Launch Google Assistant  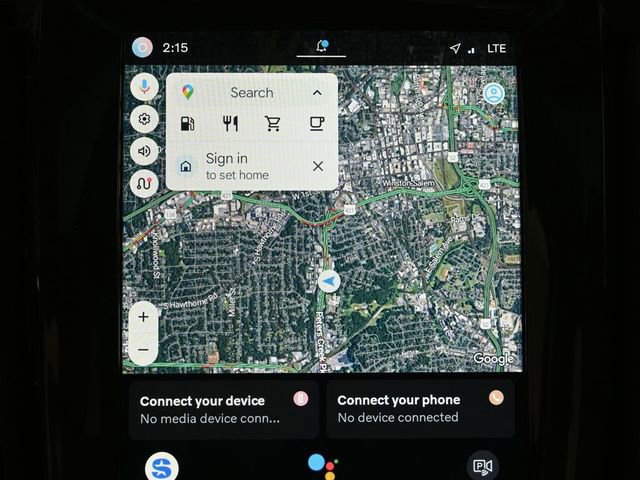click(320, 466)
